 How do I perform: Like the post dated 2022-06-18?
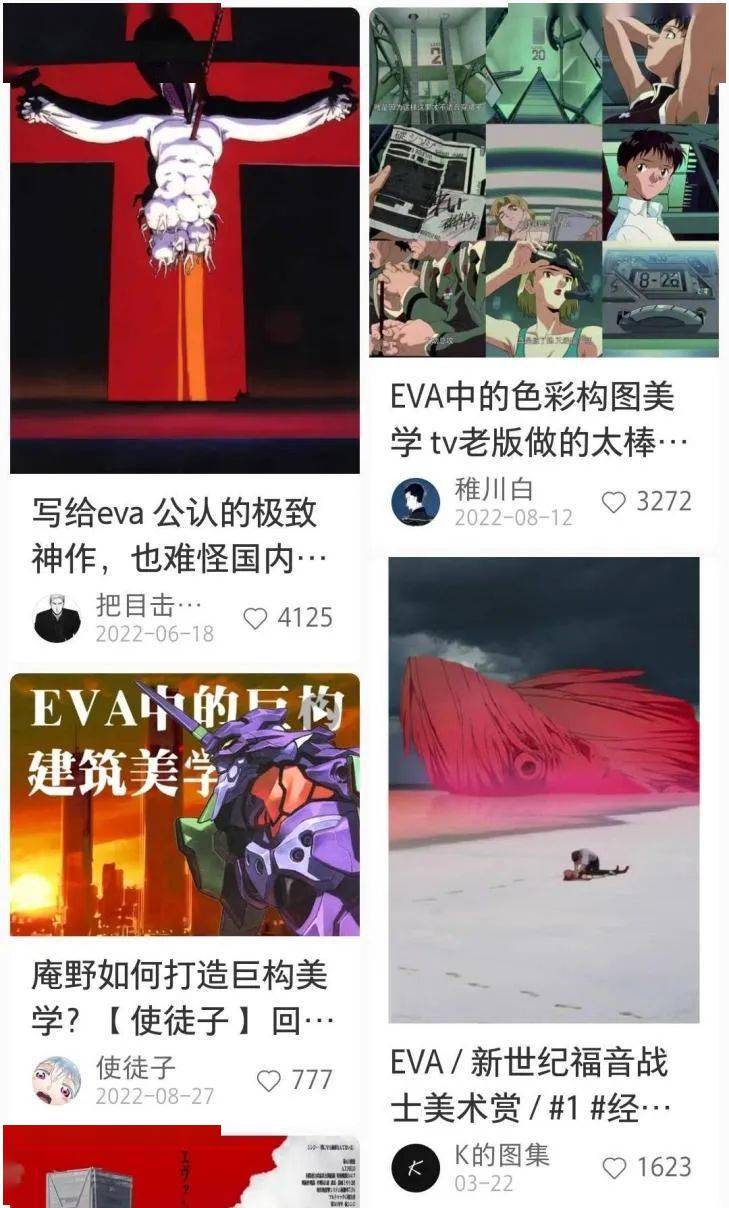tap(256, 618)
